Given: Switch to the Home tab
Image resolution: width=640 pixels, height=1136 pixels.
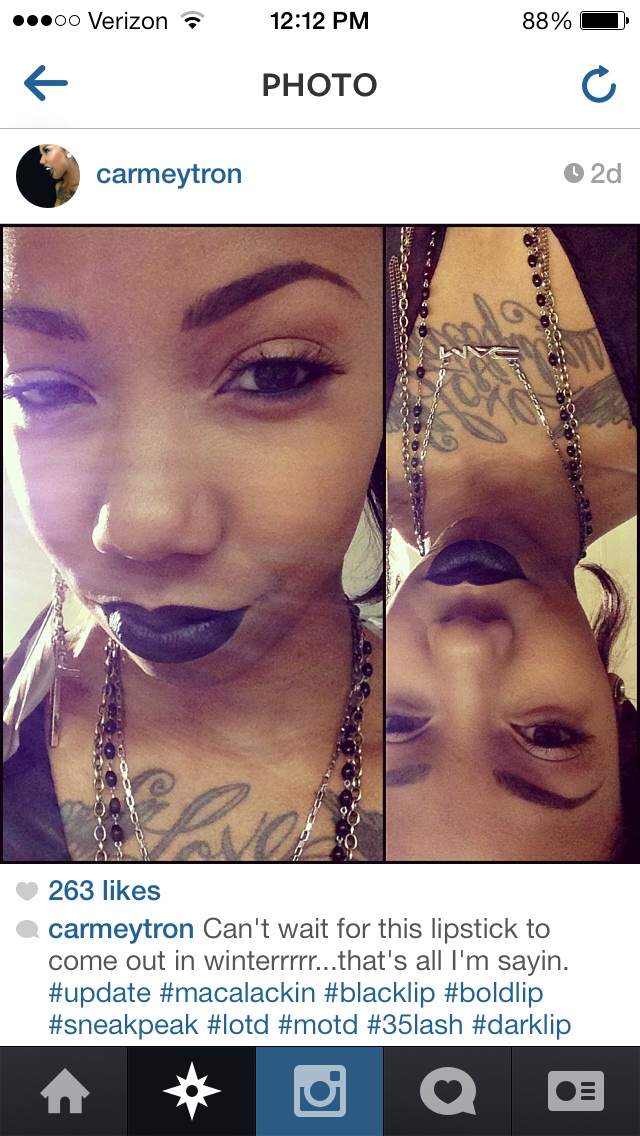Looking at the screenshot, I should [x=64, y=1091].
